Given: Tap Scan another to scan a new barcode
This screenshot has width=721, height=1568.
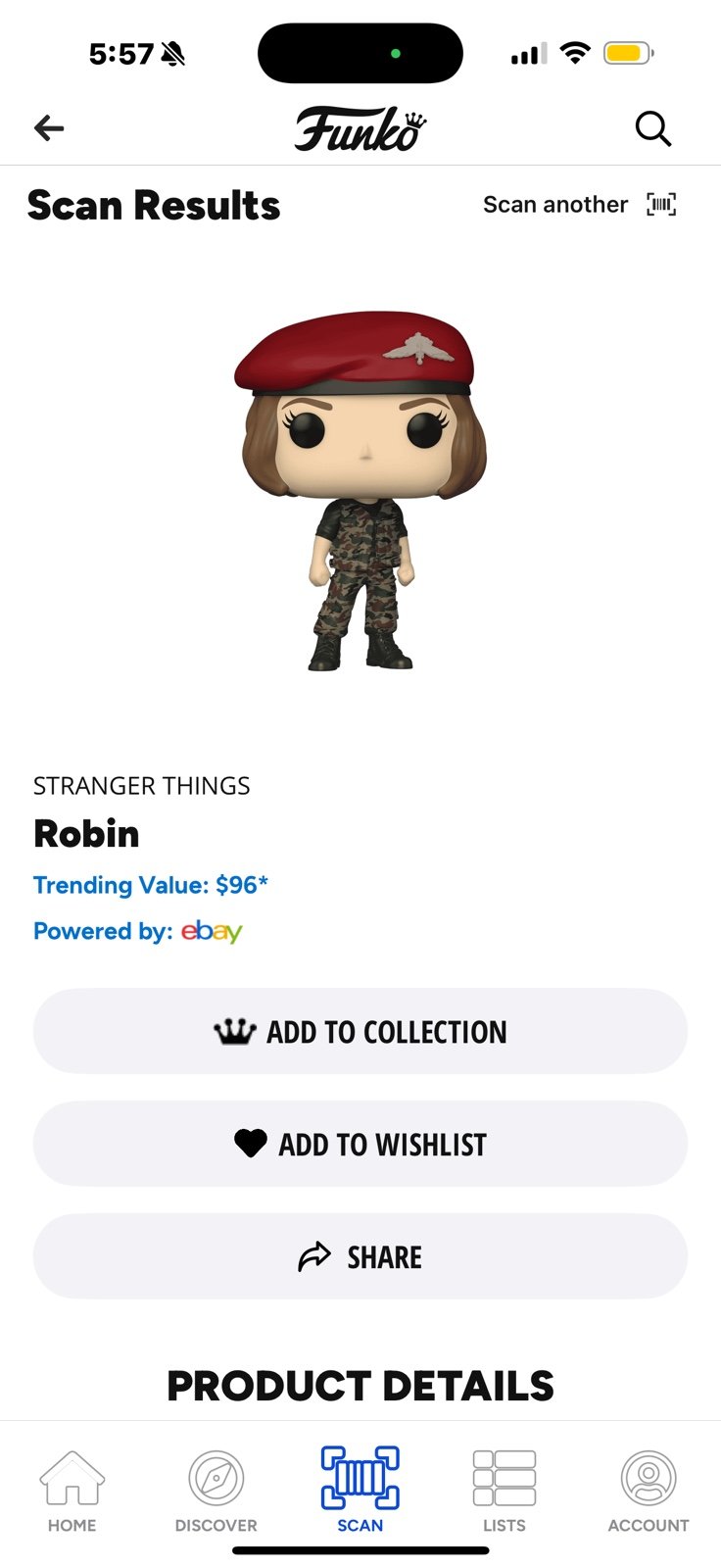Looking at the screenshot, I should pyautogui.click(x=580, y=204).
